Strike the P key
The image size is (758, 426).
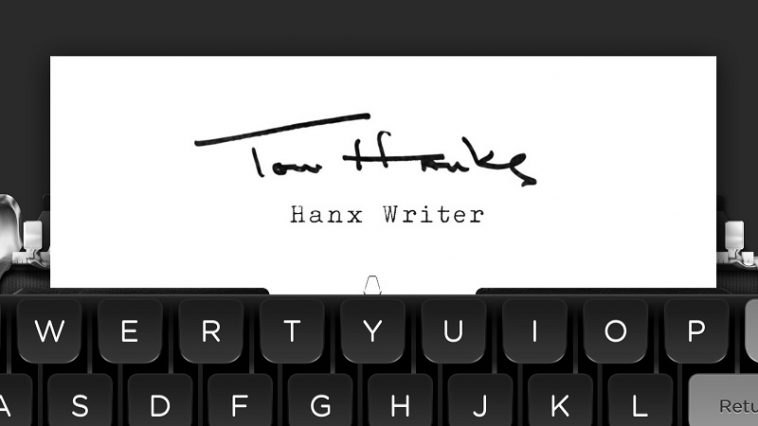(x=697, y=331)
